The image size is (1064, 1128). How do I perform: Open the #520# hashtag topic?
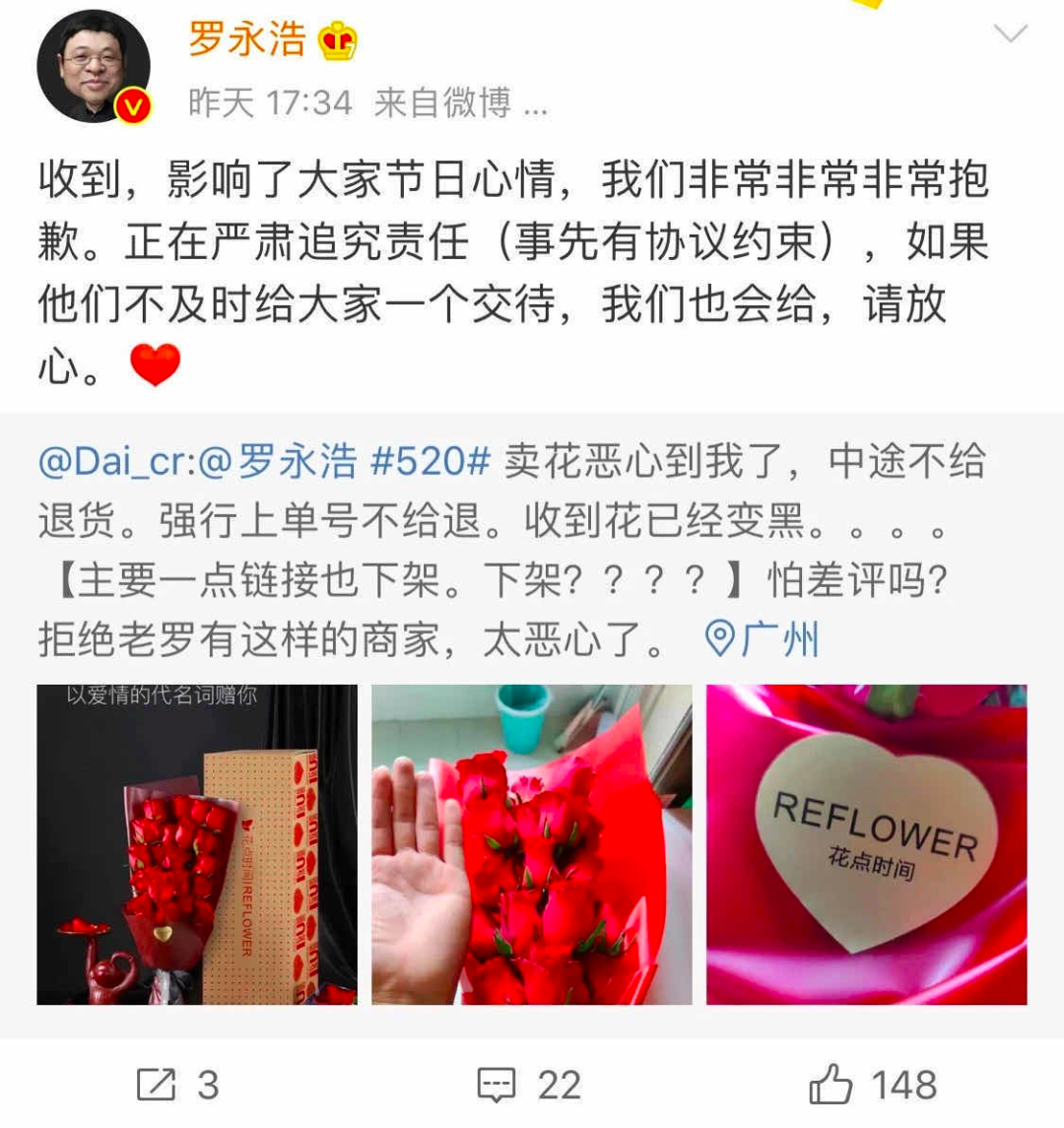430,462
